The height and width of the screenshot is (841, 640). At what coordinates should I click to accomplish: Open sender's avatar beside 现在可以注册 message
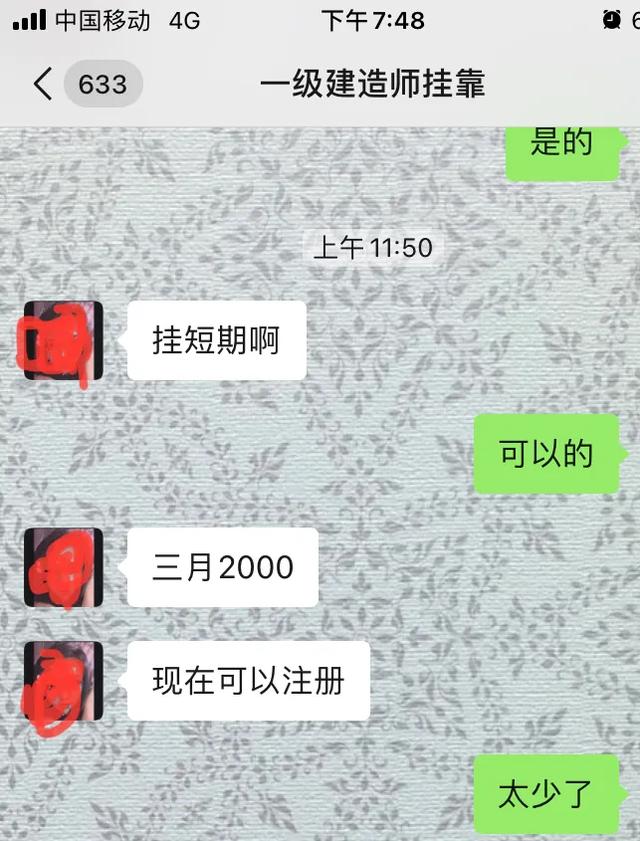[63, 681]
